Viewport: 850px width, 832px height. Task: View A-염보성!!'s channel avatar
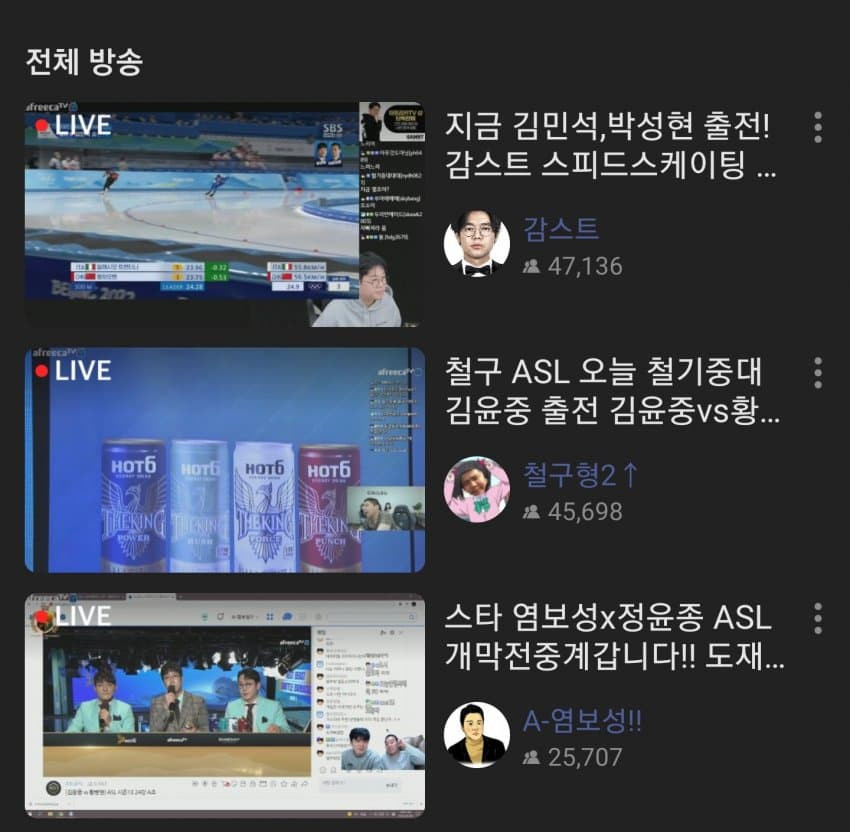[x=476, y=735]
